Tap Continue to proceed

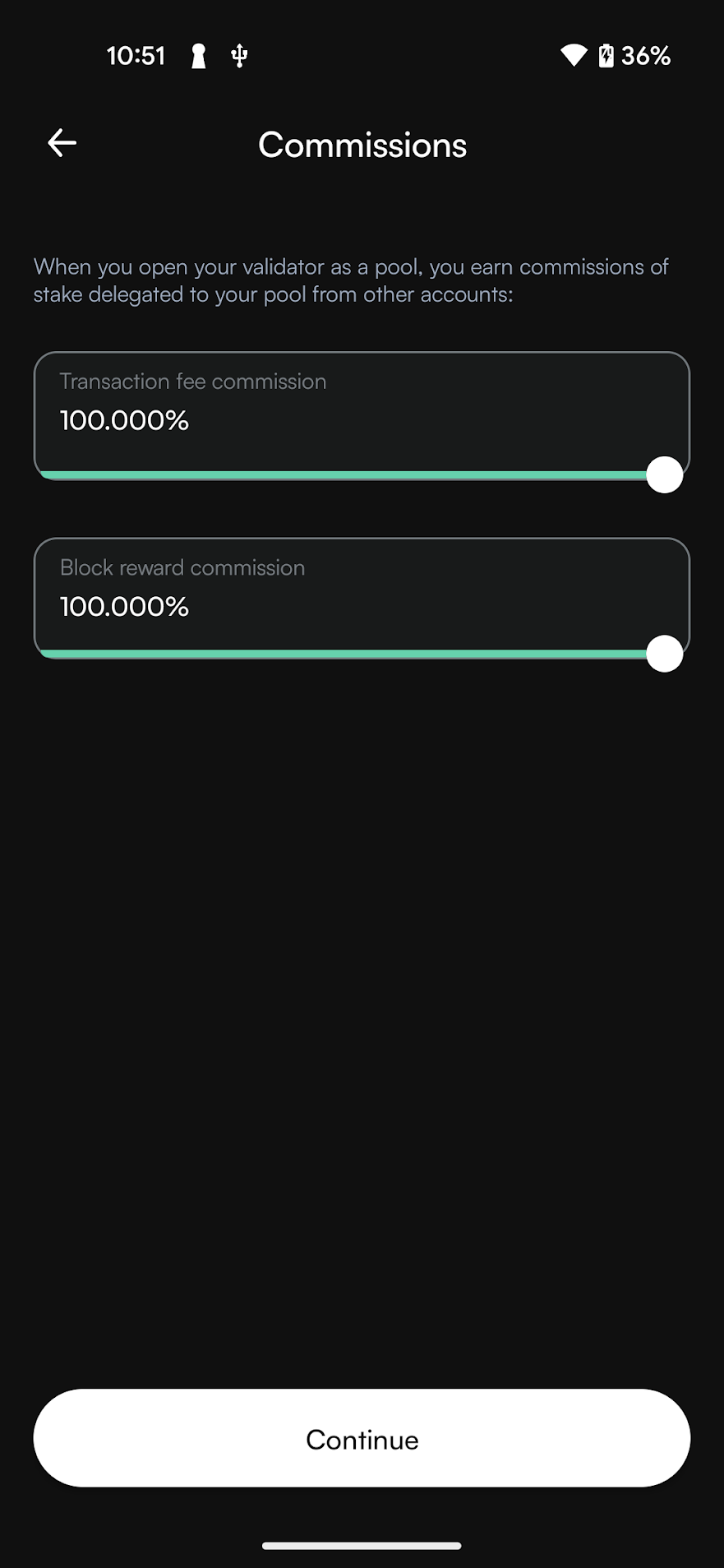tap(362, 1438)
